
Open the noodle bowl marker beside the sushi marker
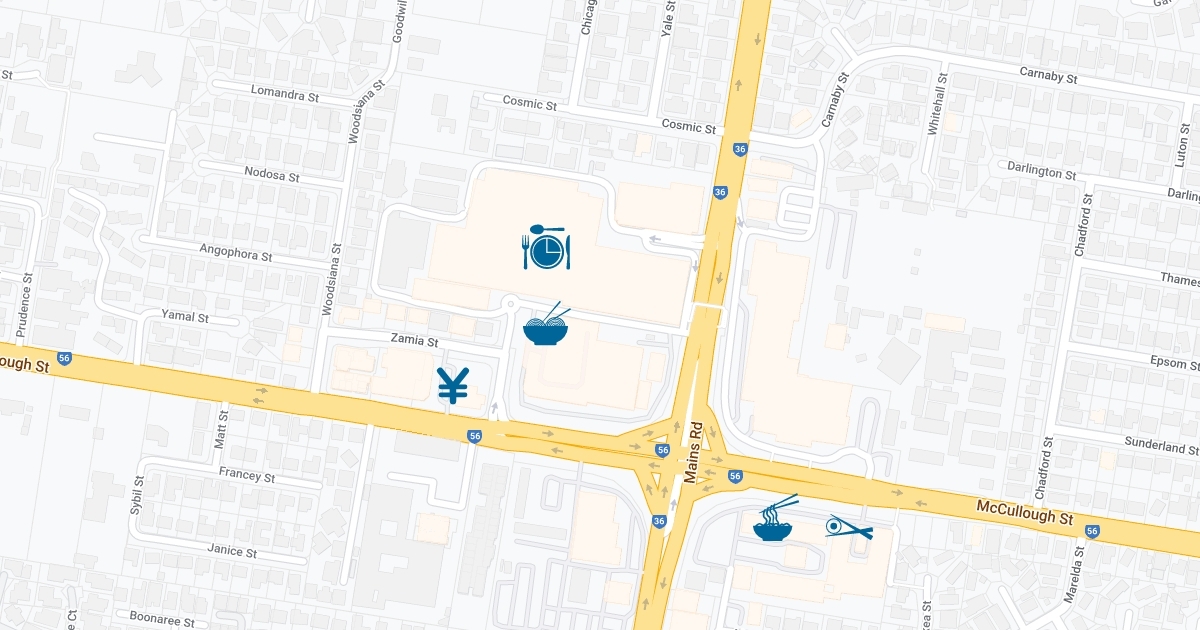click(775, 521)
